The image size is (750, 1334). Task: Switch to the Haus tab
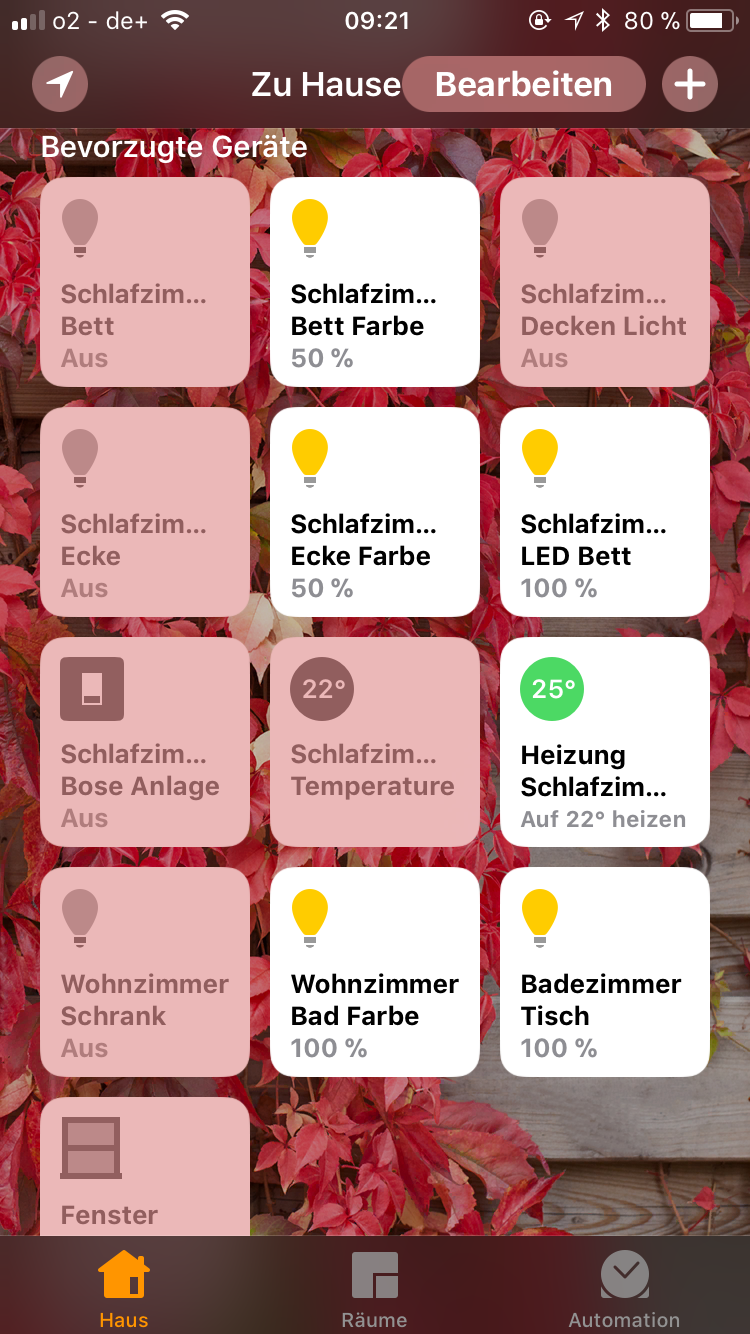(x=124, y=1289)
